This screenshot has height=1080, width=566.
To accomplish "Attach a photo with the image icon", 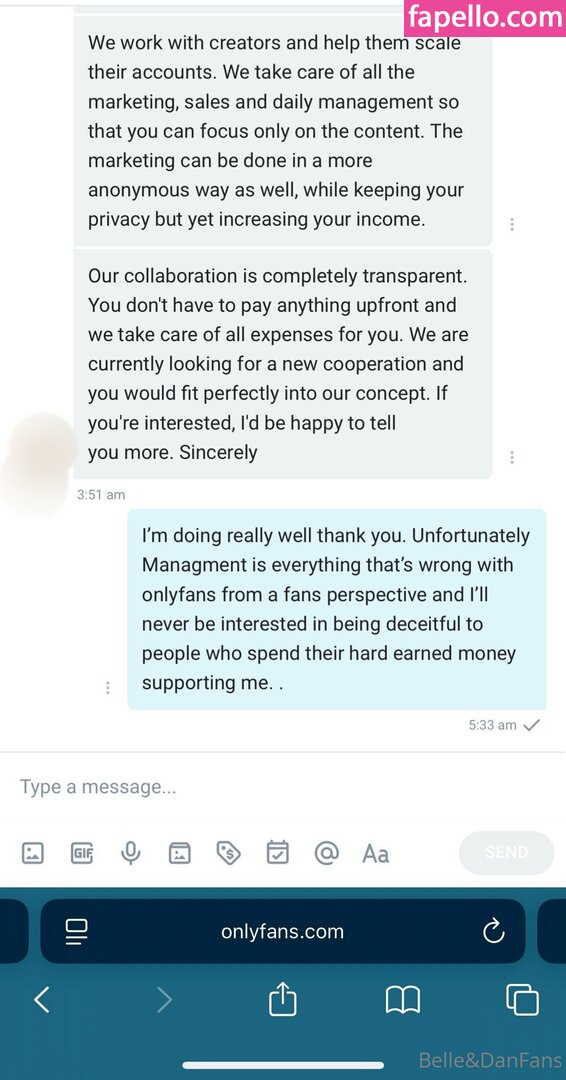I will click(32, 853).
